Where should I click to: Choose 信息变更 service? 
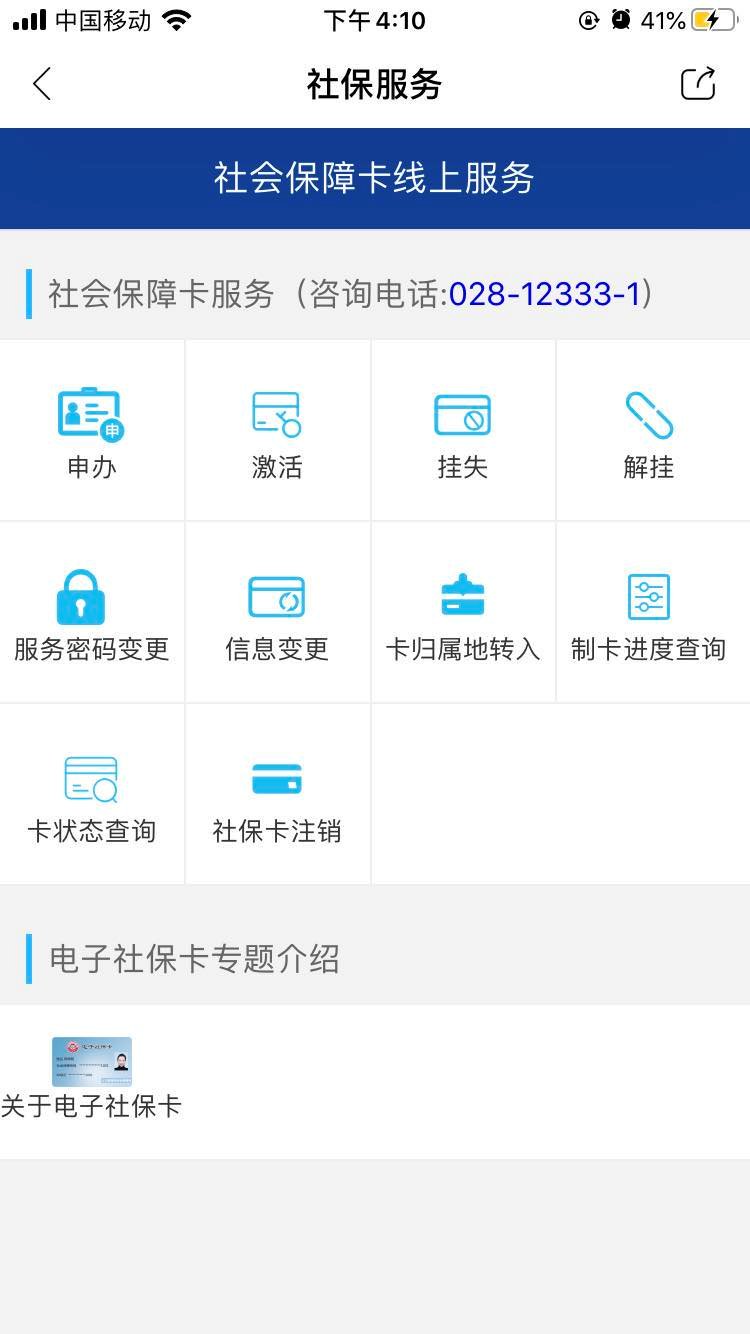pyautogui.click(x=277, y=613)
